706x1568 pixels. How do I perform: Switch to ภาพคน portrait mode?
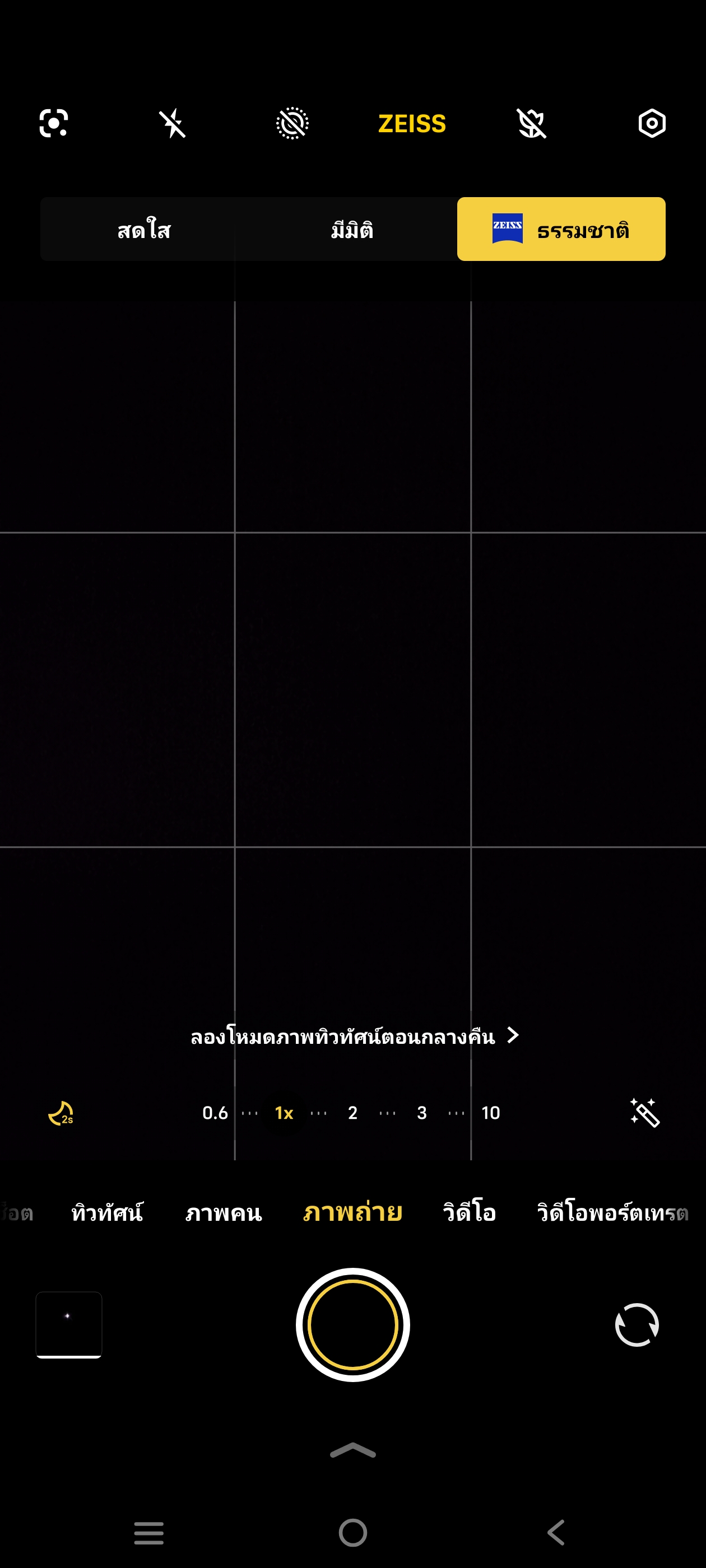(x=224, y=1212)
